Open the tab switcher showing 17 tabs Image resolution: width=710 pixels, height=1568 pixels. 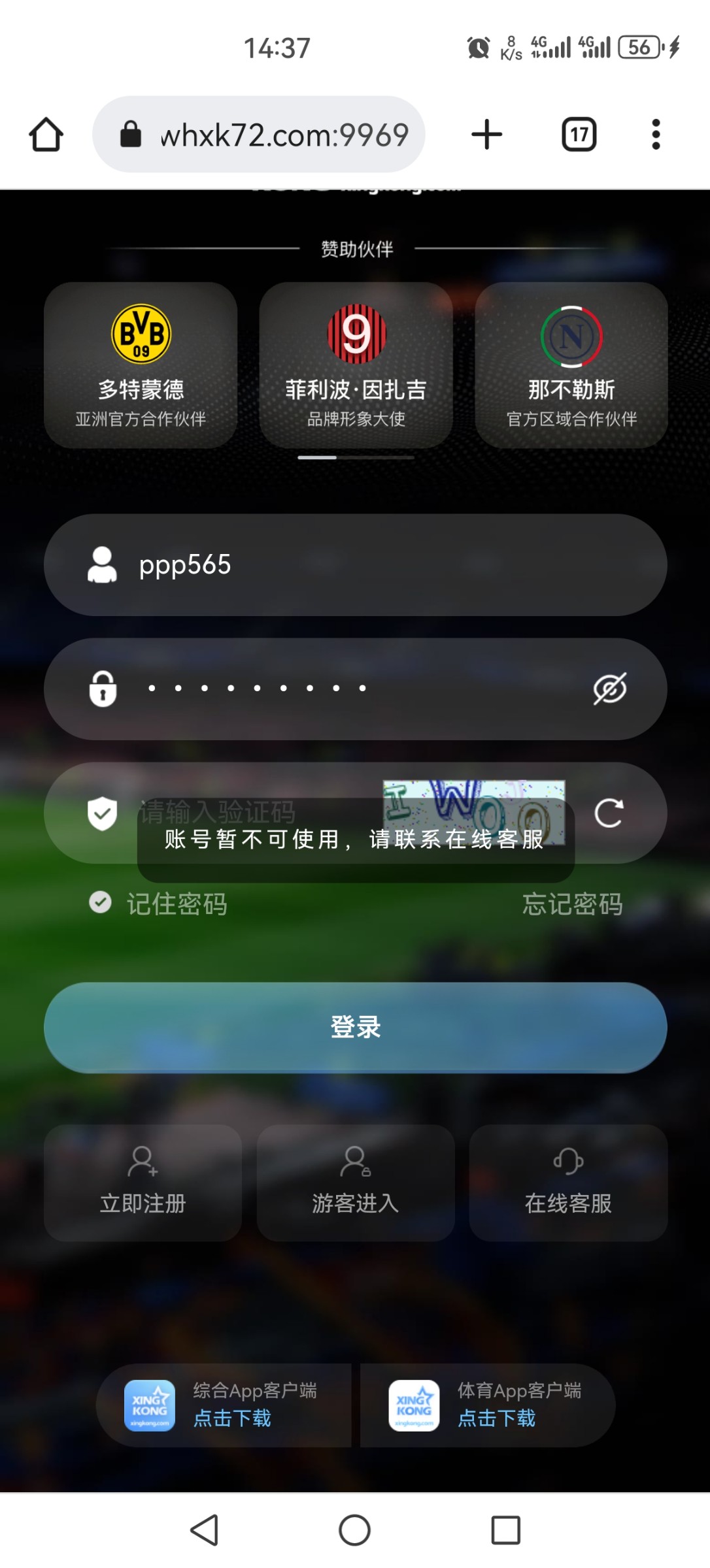(579, 135)
